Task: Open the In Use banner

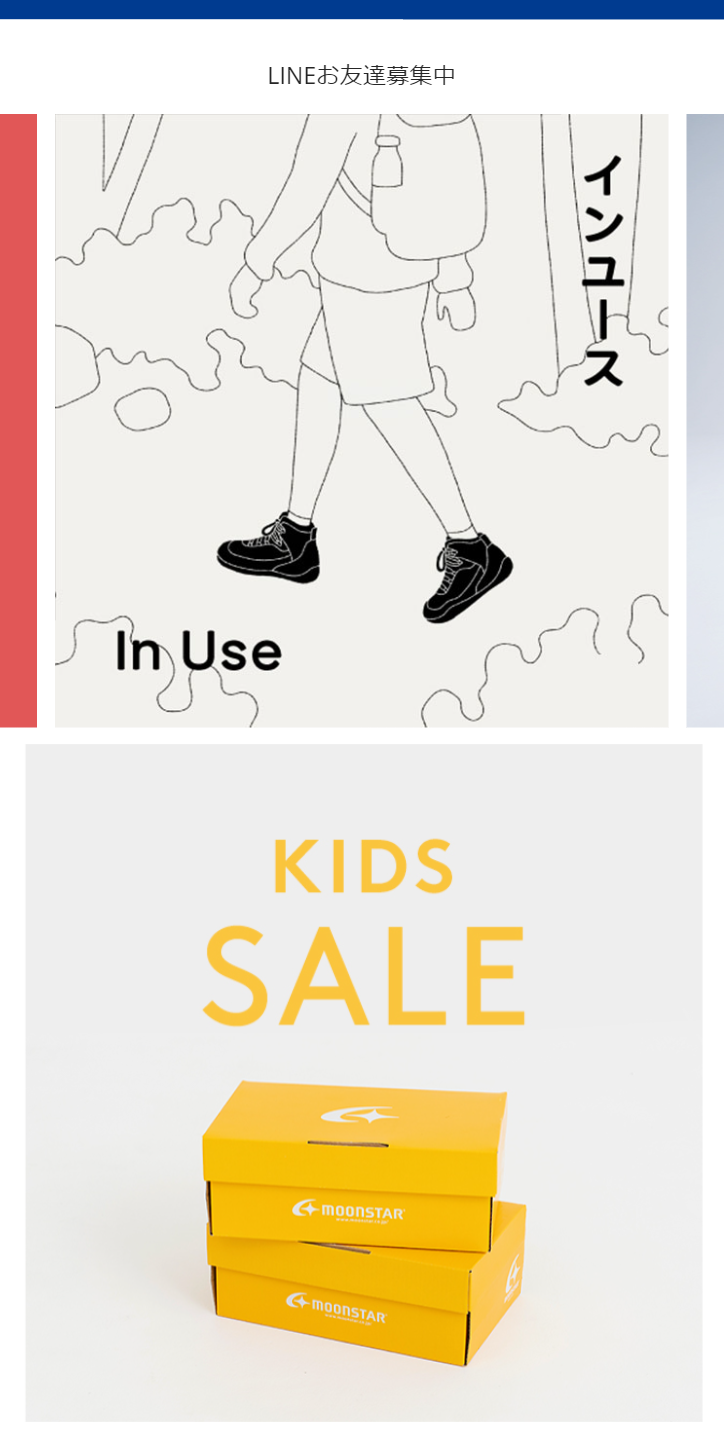Action: [361, 420]
